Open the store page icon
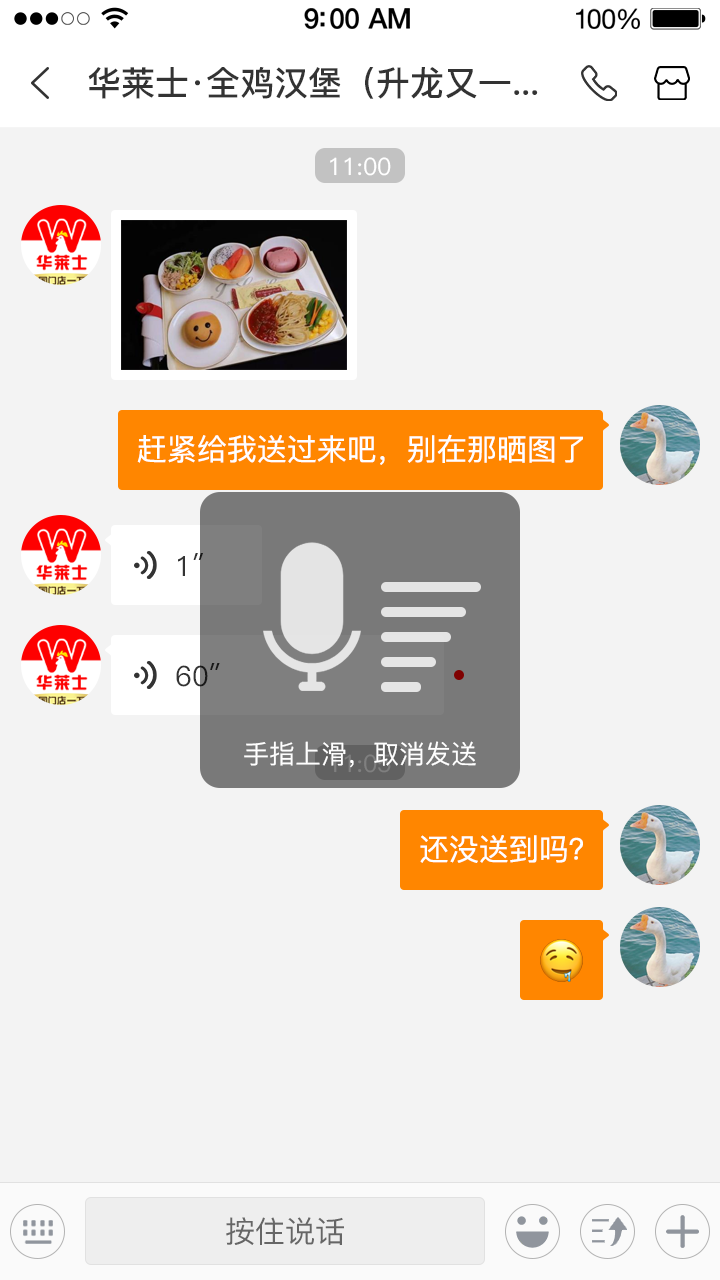Screen dimensions: 720x1280 (672, 83)
